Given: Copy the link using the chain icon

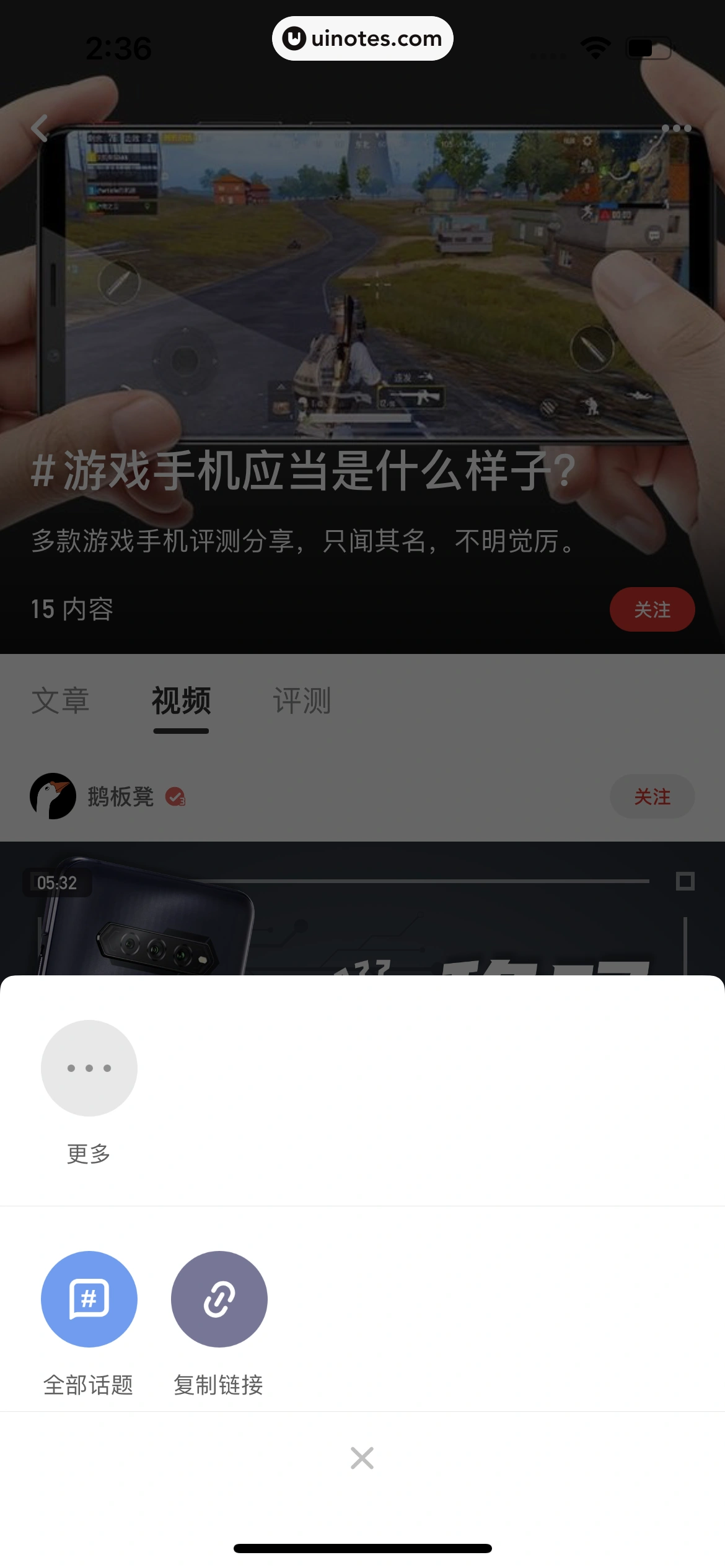Looking at the screenshot, I should click(x=219, y=1299).
